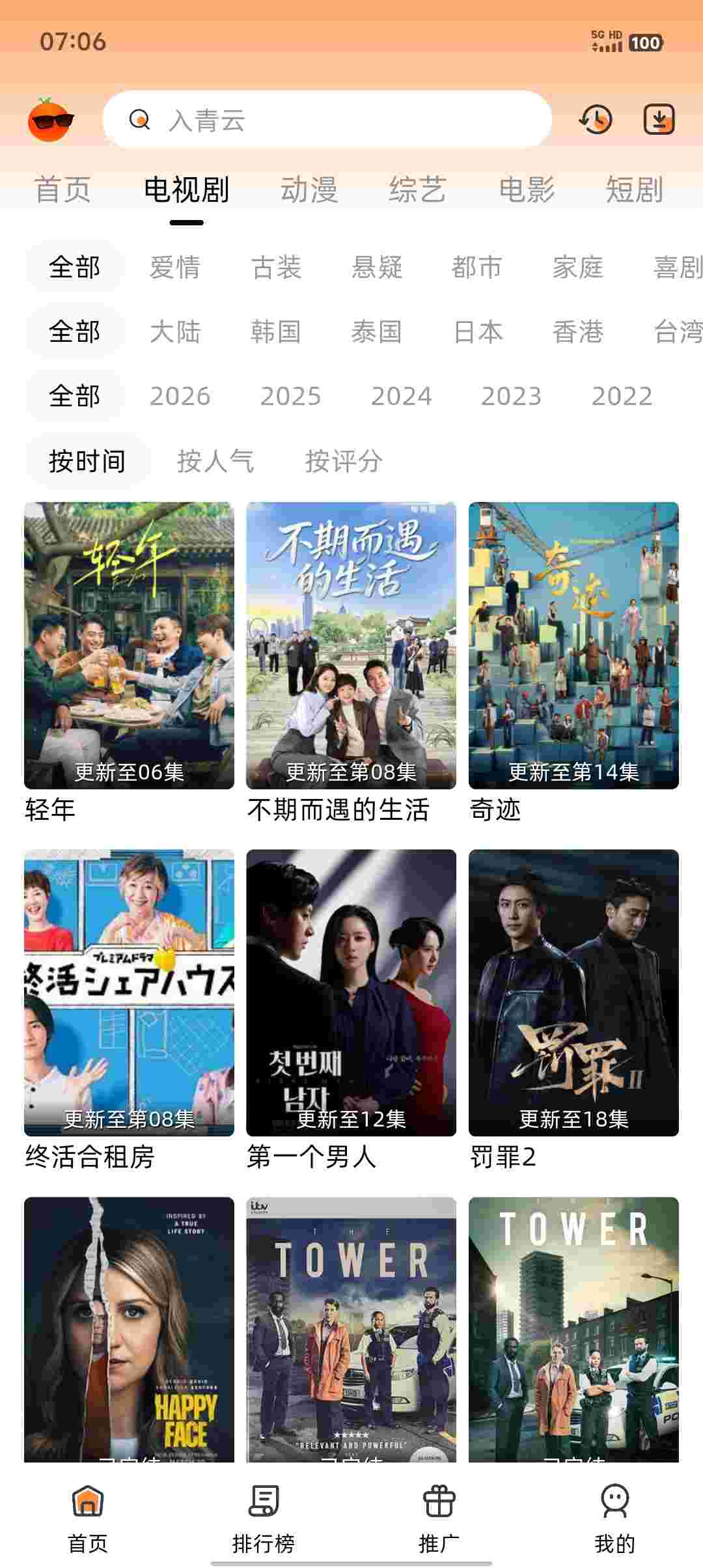Image resolution: width=703 pixels, height=1568 pixels.
Task: Switch to the 电影 top tab
Action: (527, 189)
